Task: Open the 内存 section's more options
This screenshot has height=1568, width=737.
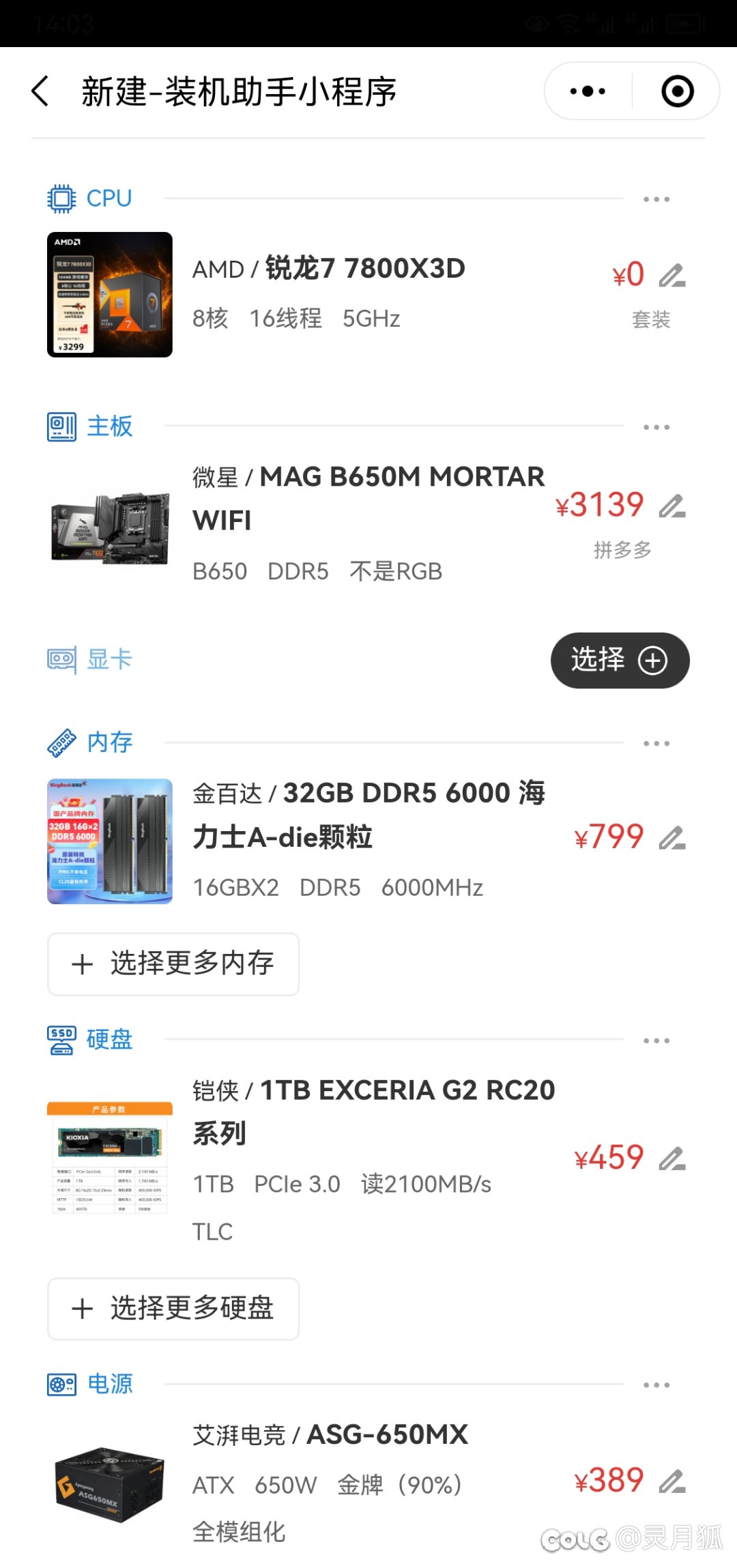Action: point(656,743)
